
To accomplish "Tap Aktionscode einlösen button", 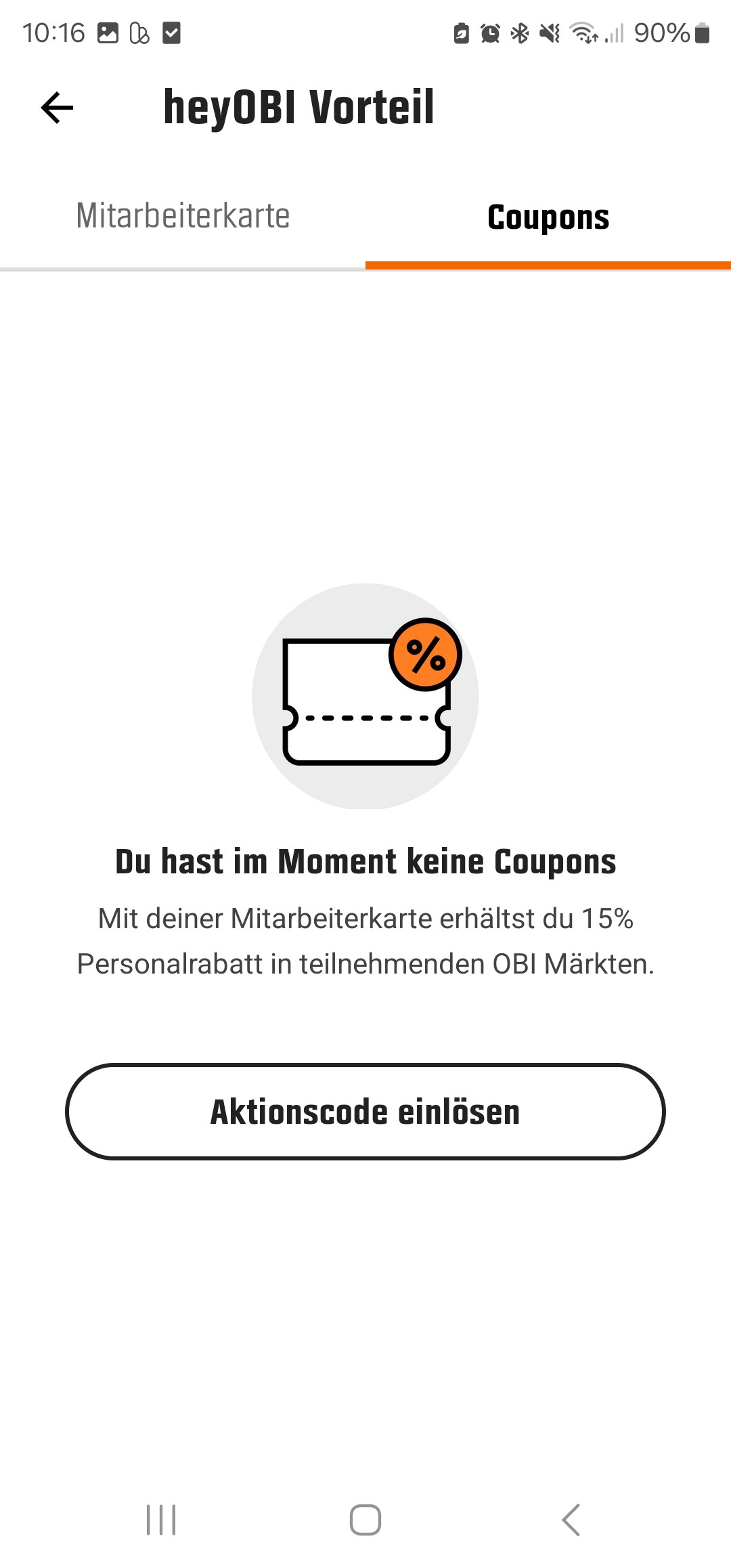I will point(365,1112).
